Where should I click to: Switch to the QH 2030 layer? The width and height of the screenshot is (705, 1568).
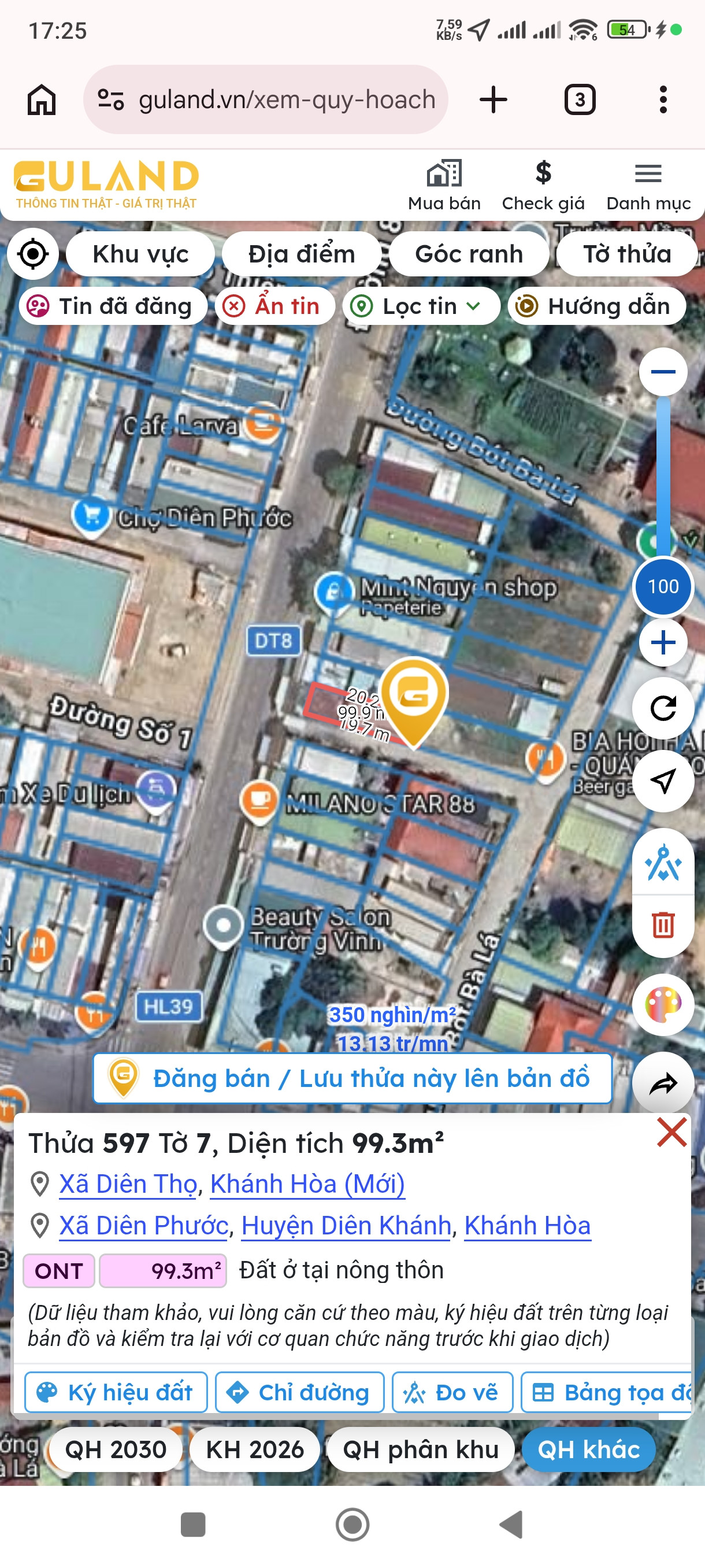pos(116,1449)
